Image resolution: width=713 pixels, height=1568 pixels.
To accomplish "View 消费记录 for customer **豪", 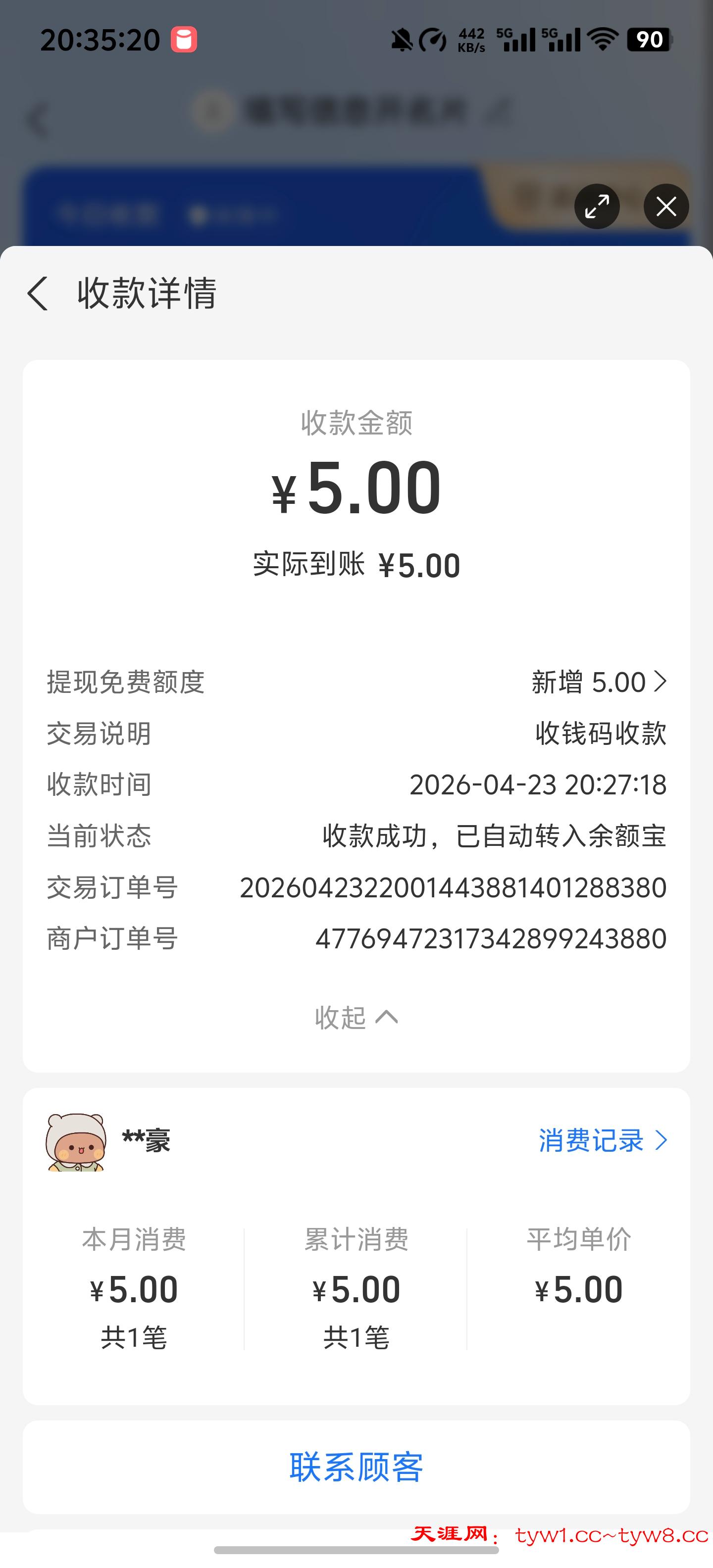I will coord(603,1140).
